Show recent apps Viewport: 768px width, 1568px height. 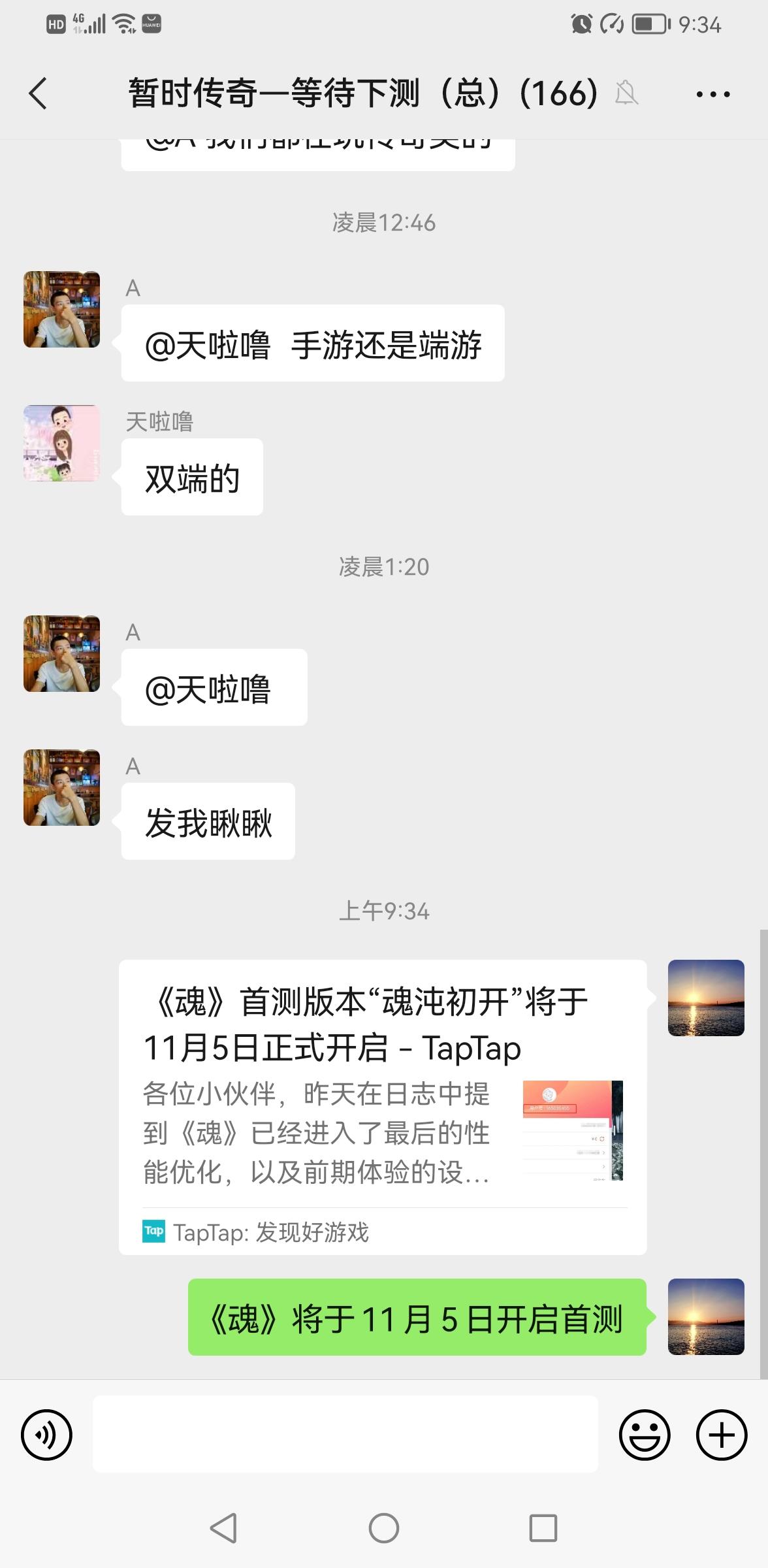pos(543,1528)
